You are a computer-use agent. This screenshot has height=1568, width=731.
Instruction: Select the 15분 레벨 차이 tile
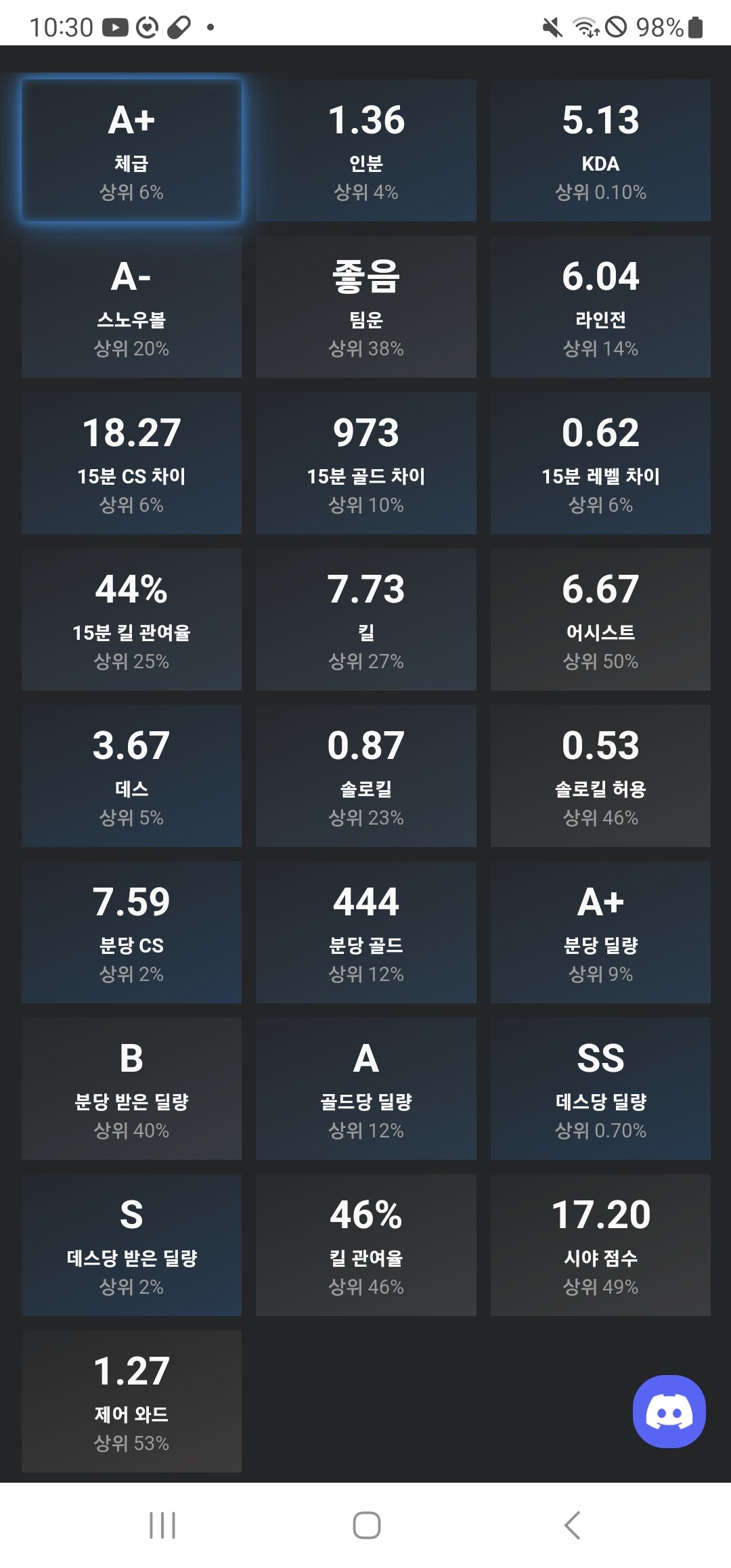[x=600, y=463]
